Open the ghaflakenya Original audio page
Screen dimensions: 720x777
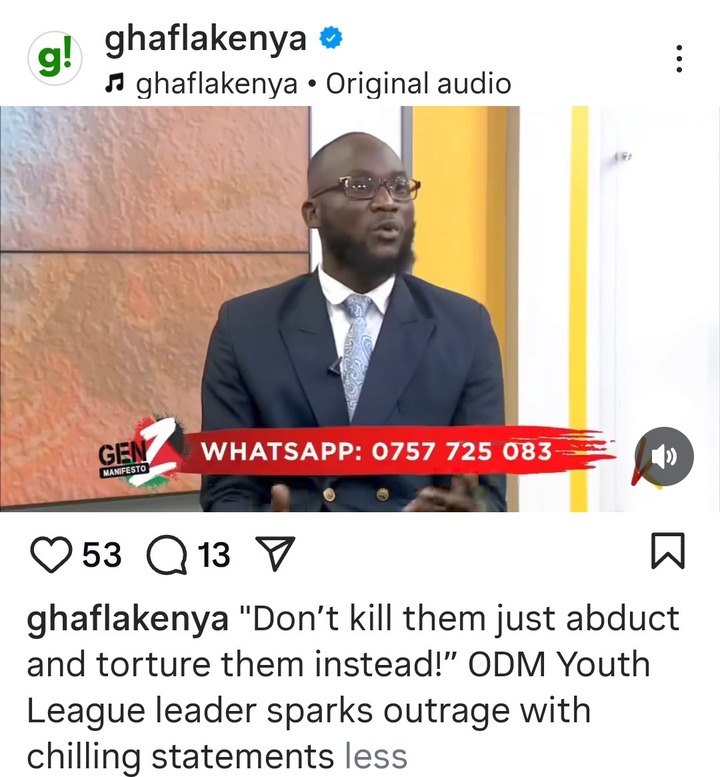320,84
